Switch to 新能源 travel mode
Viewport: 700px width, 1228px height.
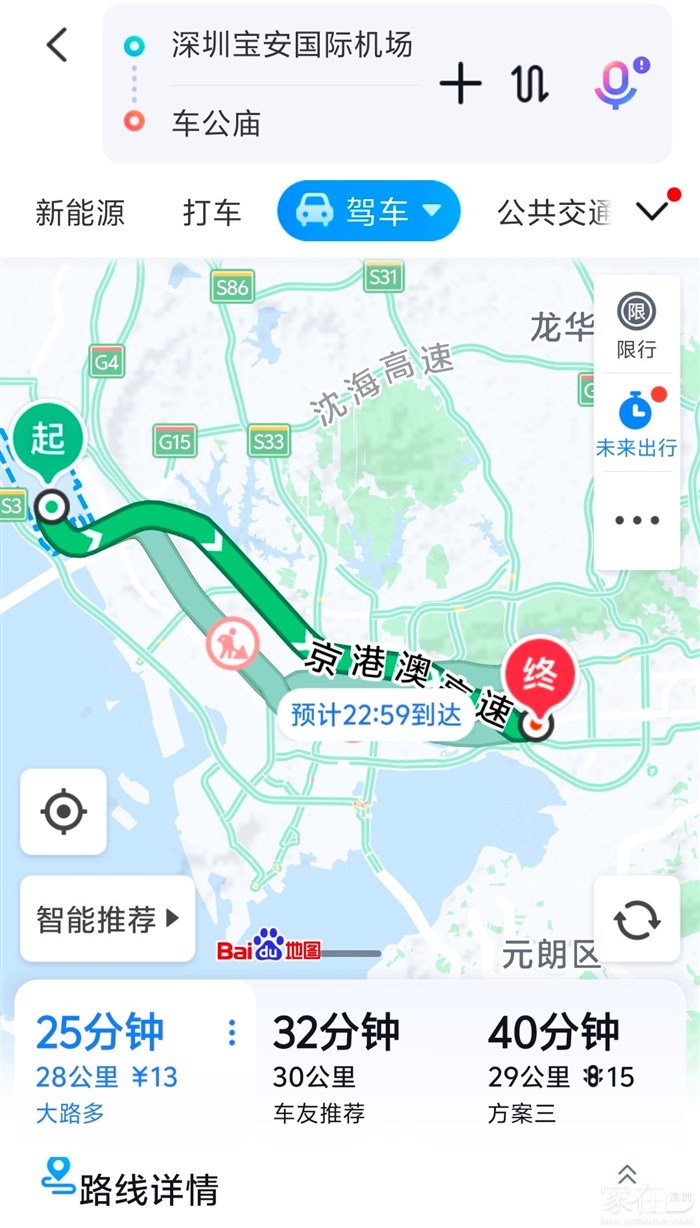point(80,212)
